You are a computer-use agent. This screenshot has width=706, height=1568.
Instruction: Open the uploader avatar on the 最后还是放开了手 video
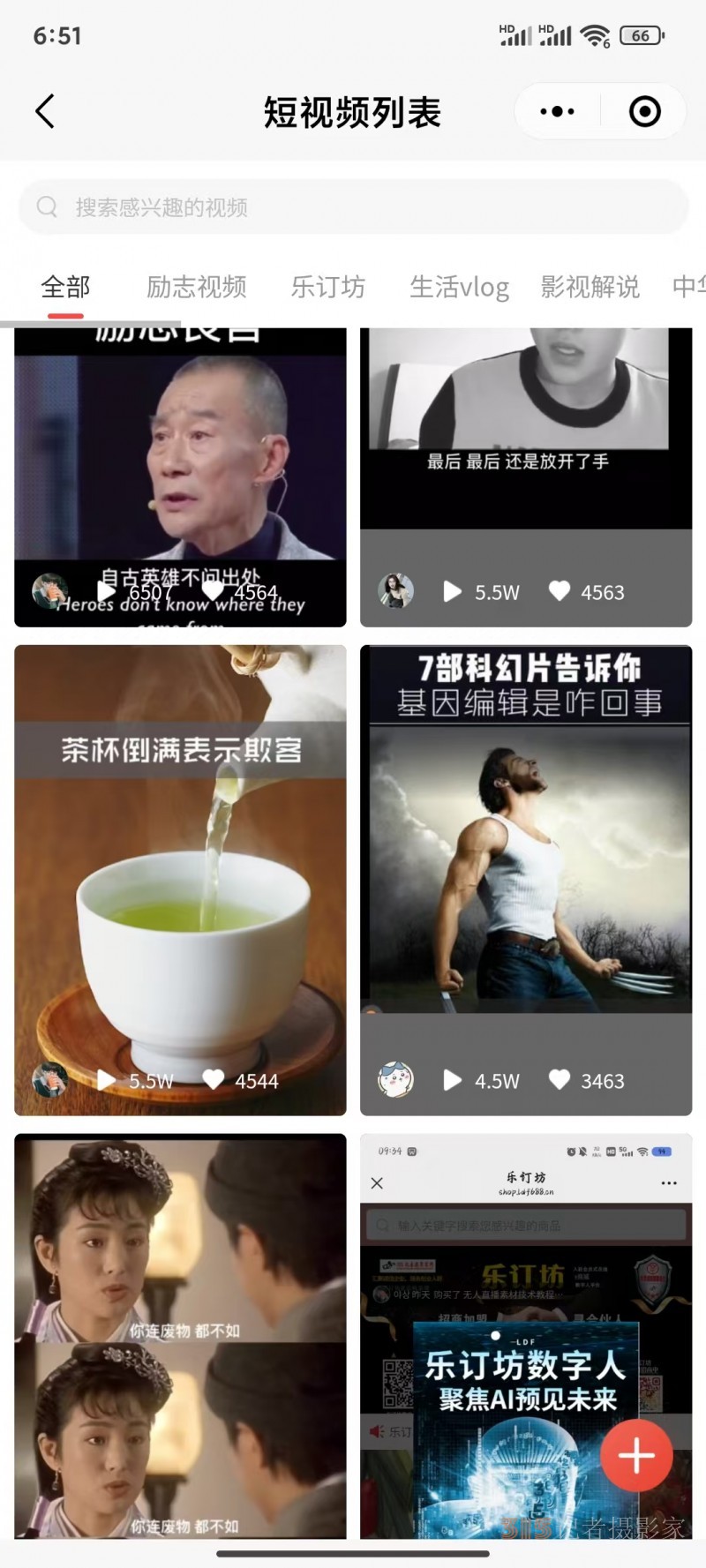[x=395, y=592]
